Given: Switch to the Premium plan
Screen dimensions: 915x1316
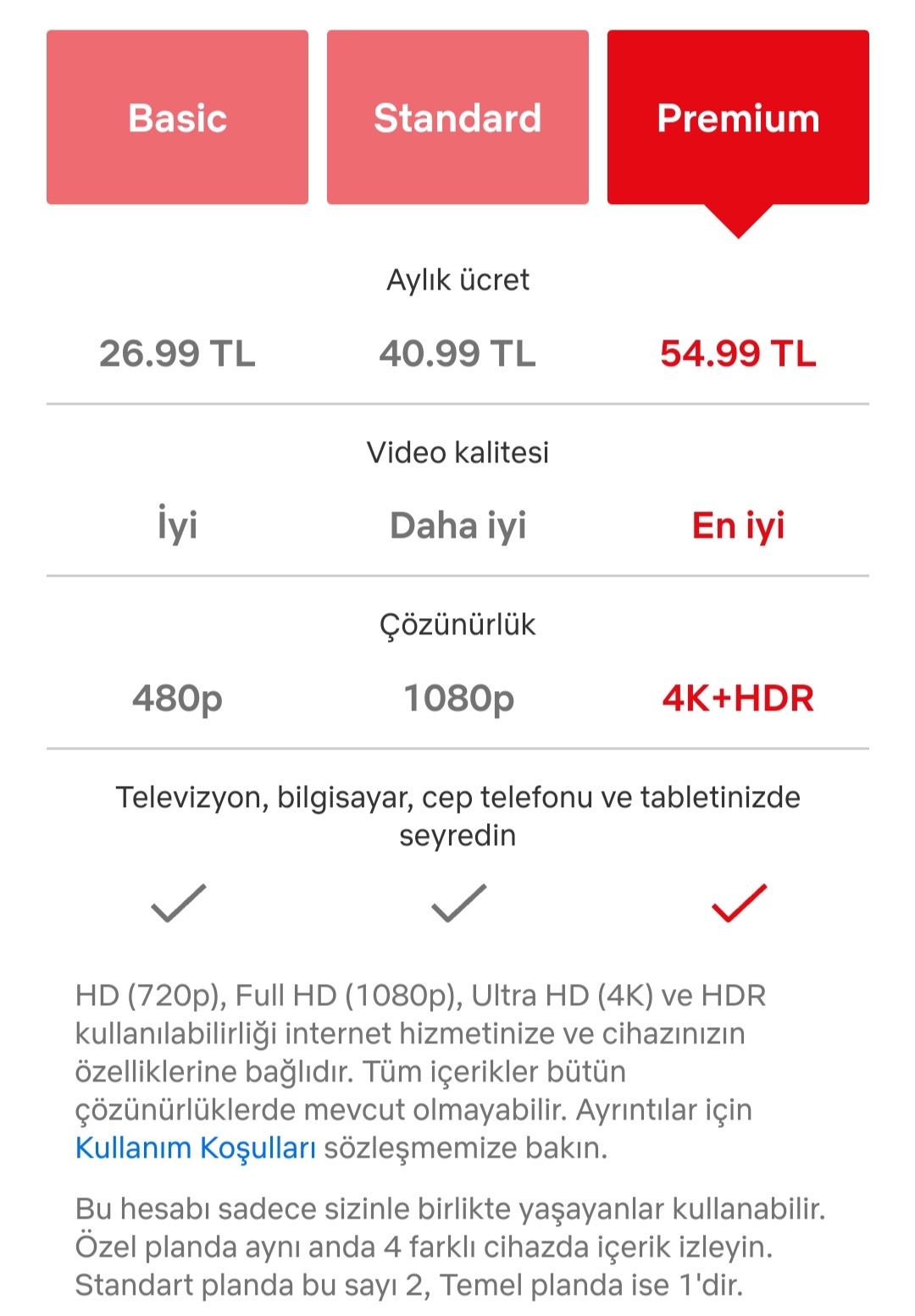Looking at the screenshot, I should [738, 118].
